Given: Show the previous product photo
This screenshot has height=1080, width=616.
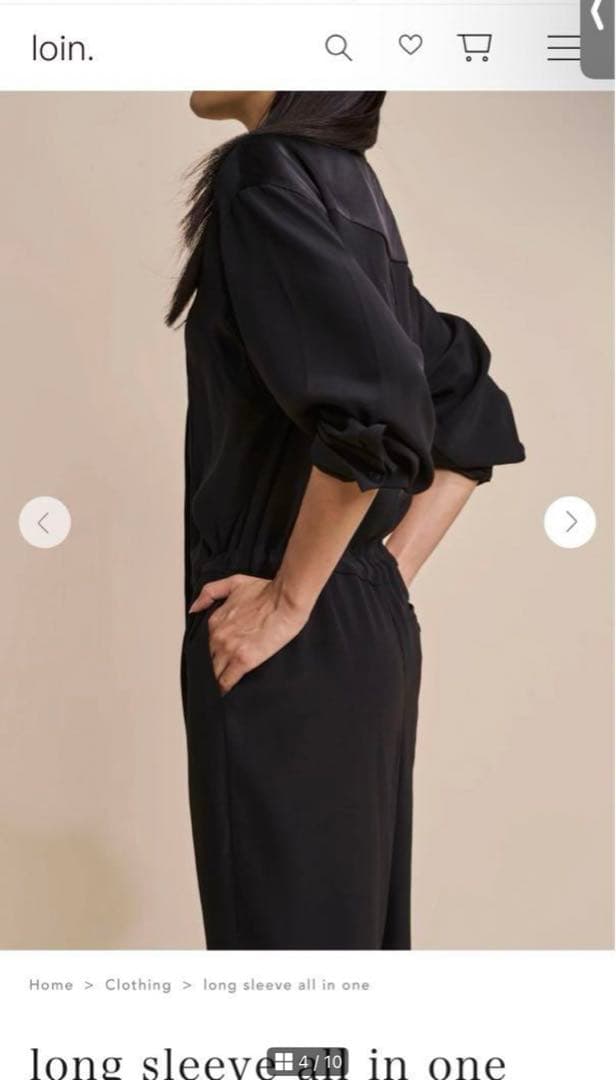Looking at the screenshot, I should click(45, 522).
